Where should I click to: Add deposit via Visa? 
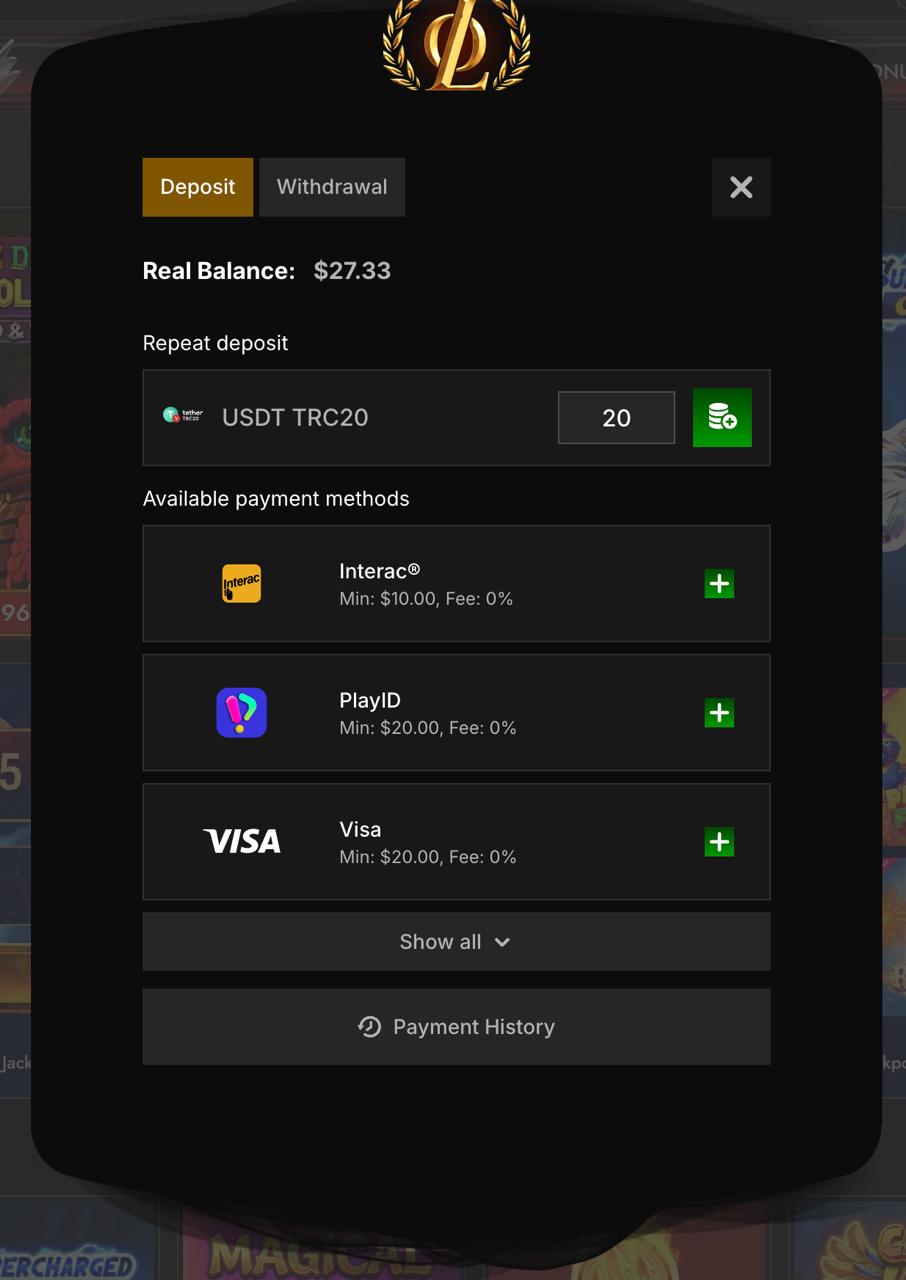tap(719, 842)
